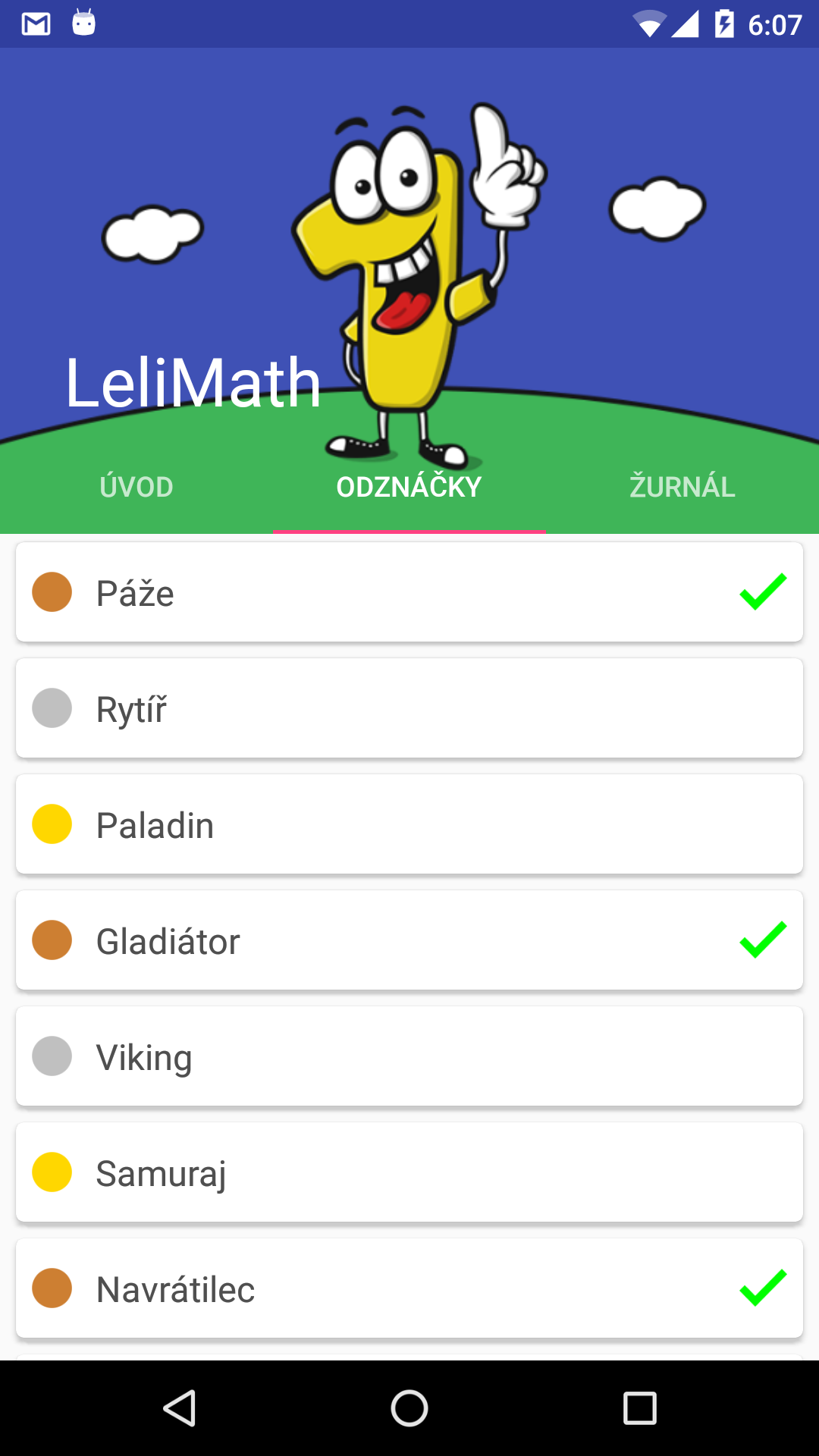Select the ODZNÁČKY tab
The width and height of the screenshot is (819, 1456).
[x=409, y=487]
